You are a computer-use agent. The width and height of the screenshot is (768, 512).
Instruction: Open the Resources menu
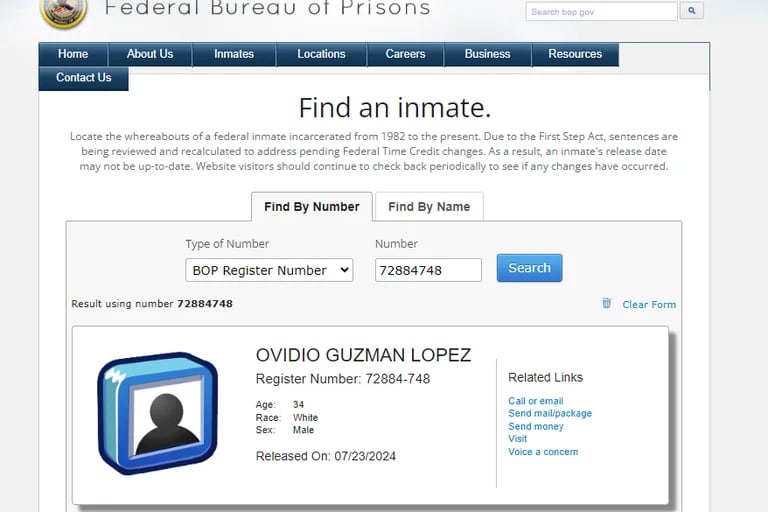575,54
